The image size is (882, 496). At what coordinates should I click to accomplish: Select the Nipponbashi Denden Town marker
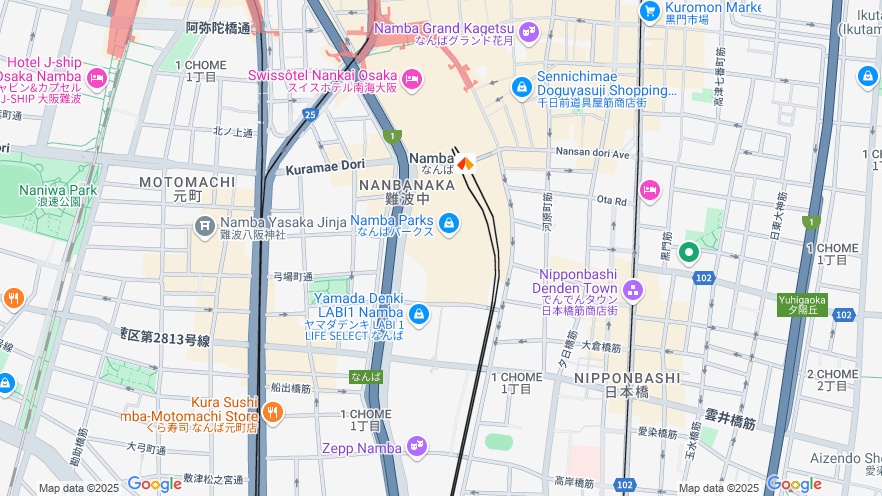632,291
